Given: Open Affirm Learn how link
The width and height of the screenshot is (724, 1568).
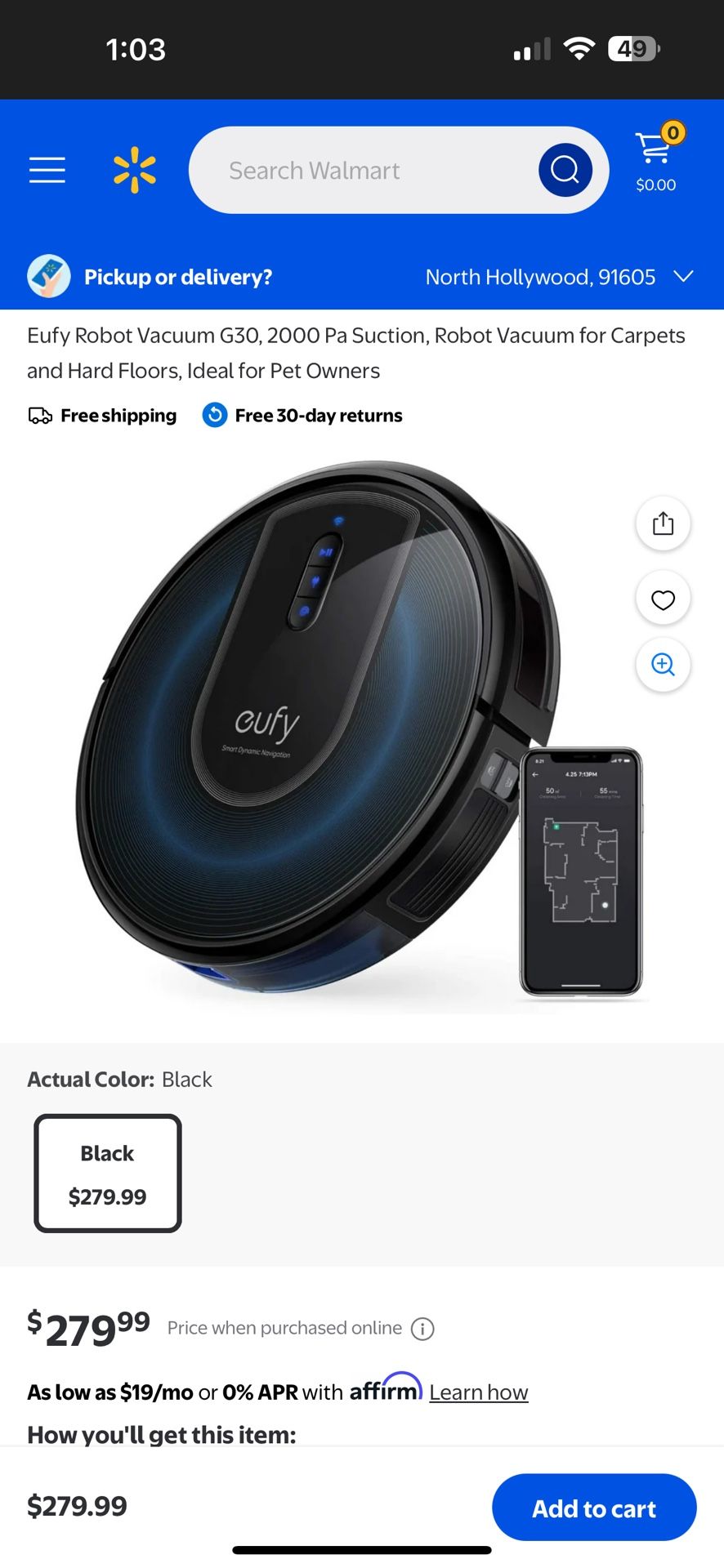Looking at the screenshot, I should coord(479,1392).
